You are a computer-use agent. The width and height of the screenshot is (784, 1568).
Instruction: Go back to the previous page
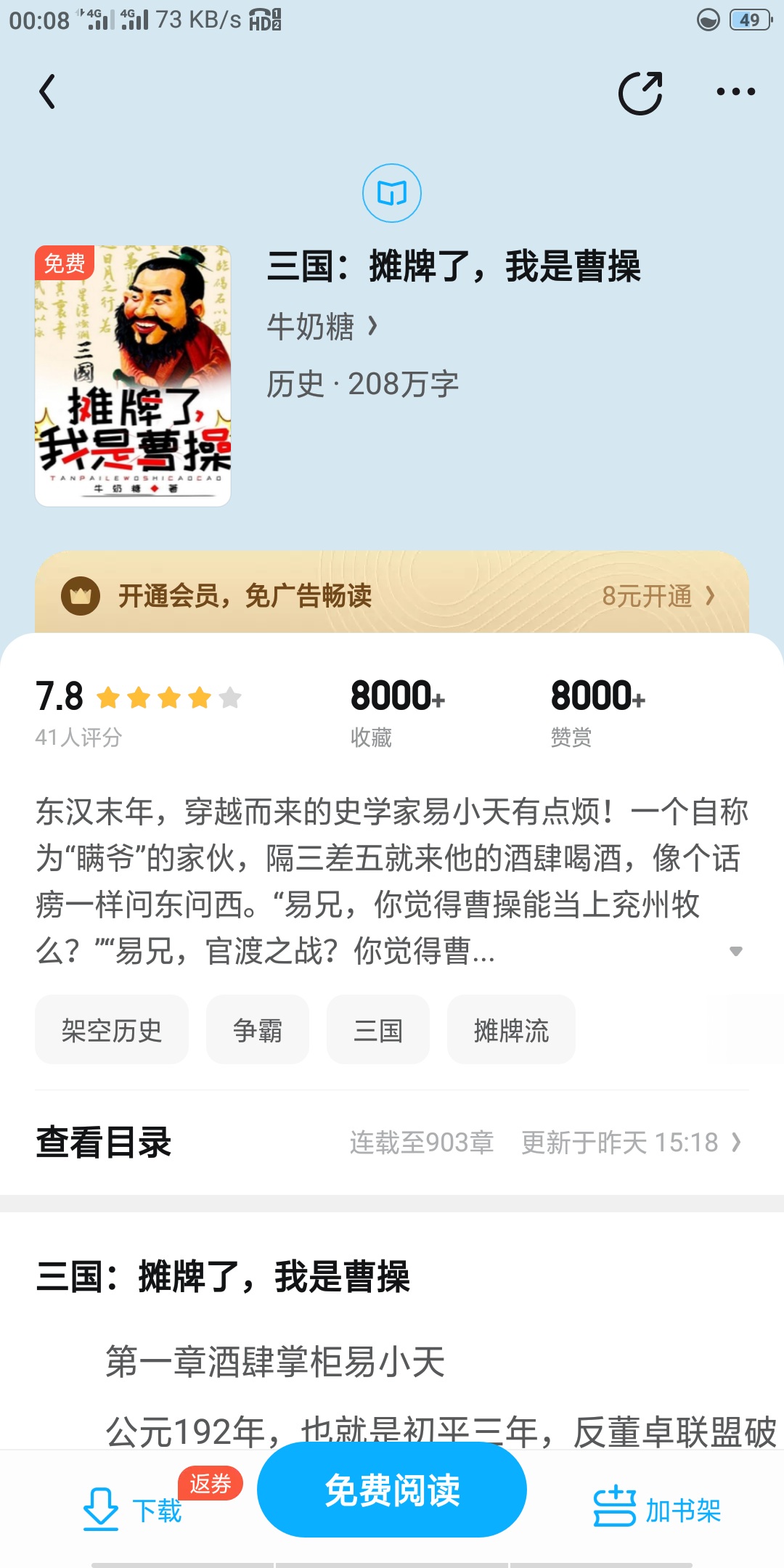48,92
